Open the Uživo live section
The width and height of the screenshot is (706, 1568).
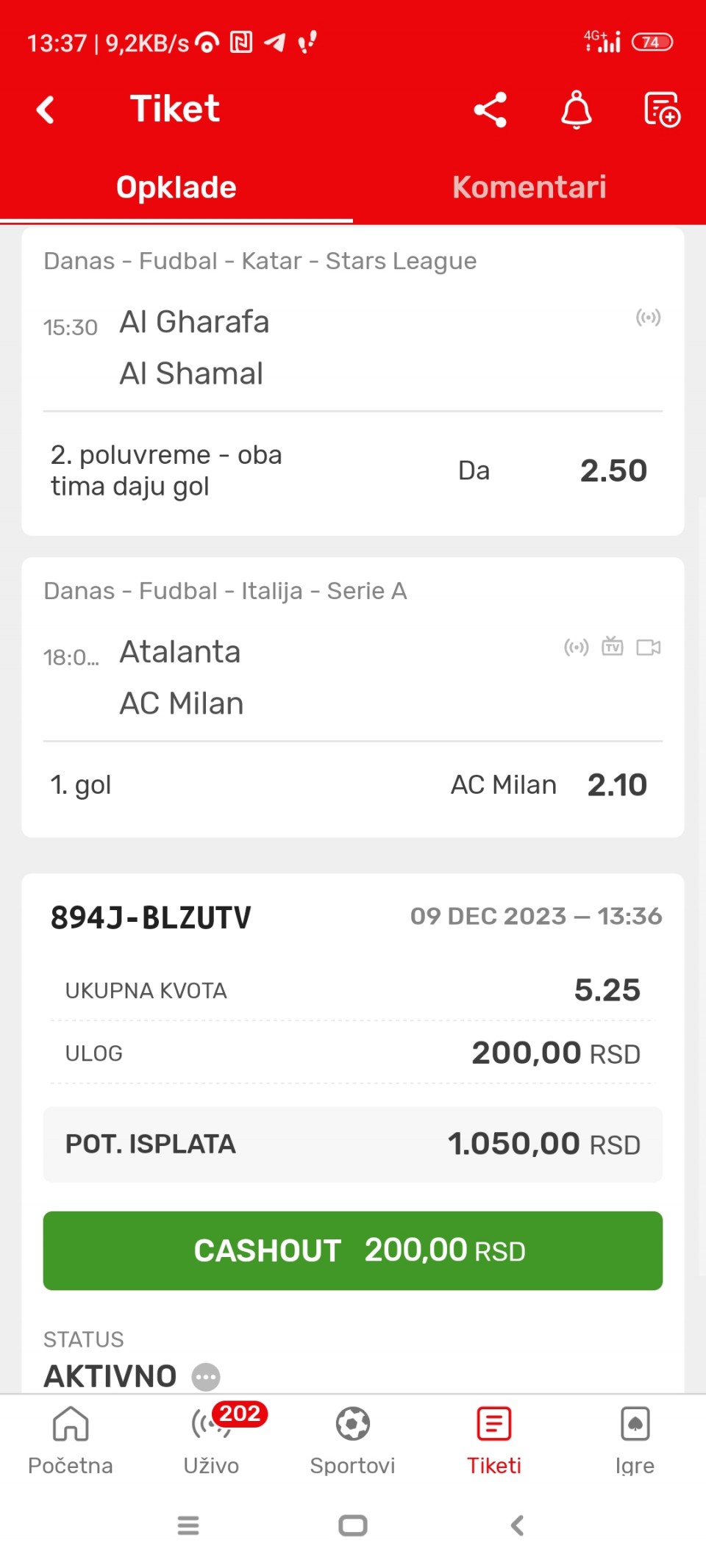pos(212,1441)
